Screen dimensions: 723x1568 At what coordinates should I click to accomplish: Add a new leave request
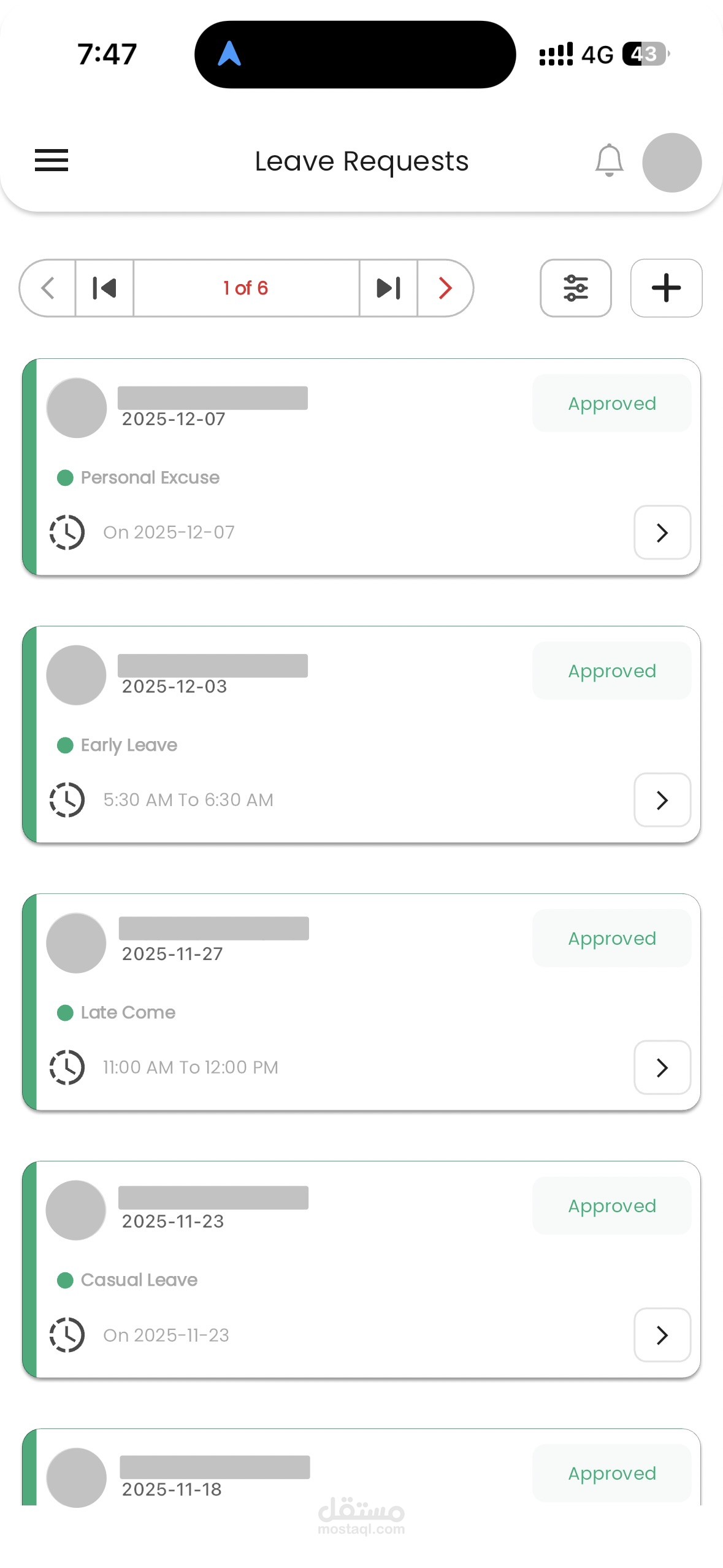[x=666, y=288]
